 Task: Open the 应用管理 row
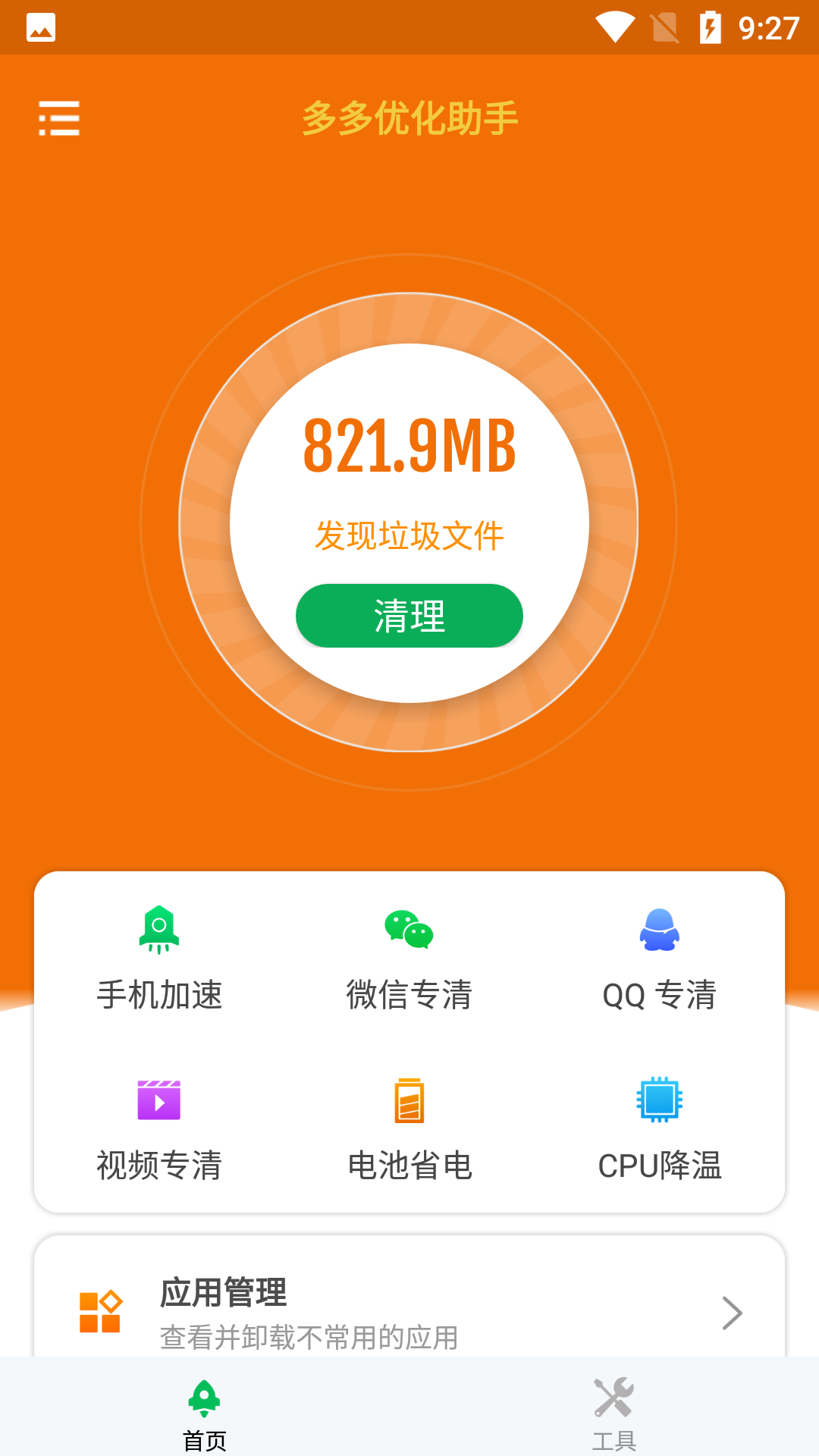[x=409, y=1312]
